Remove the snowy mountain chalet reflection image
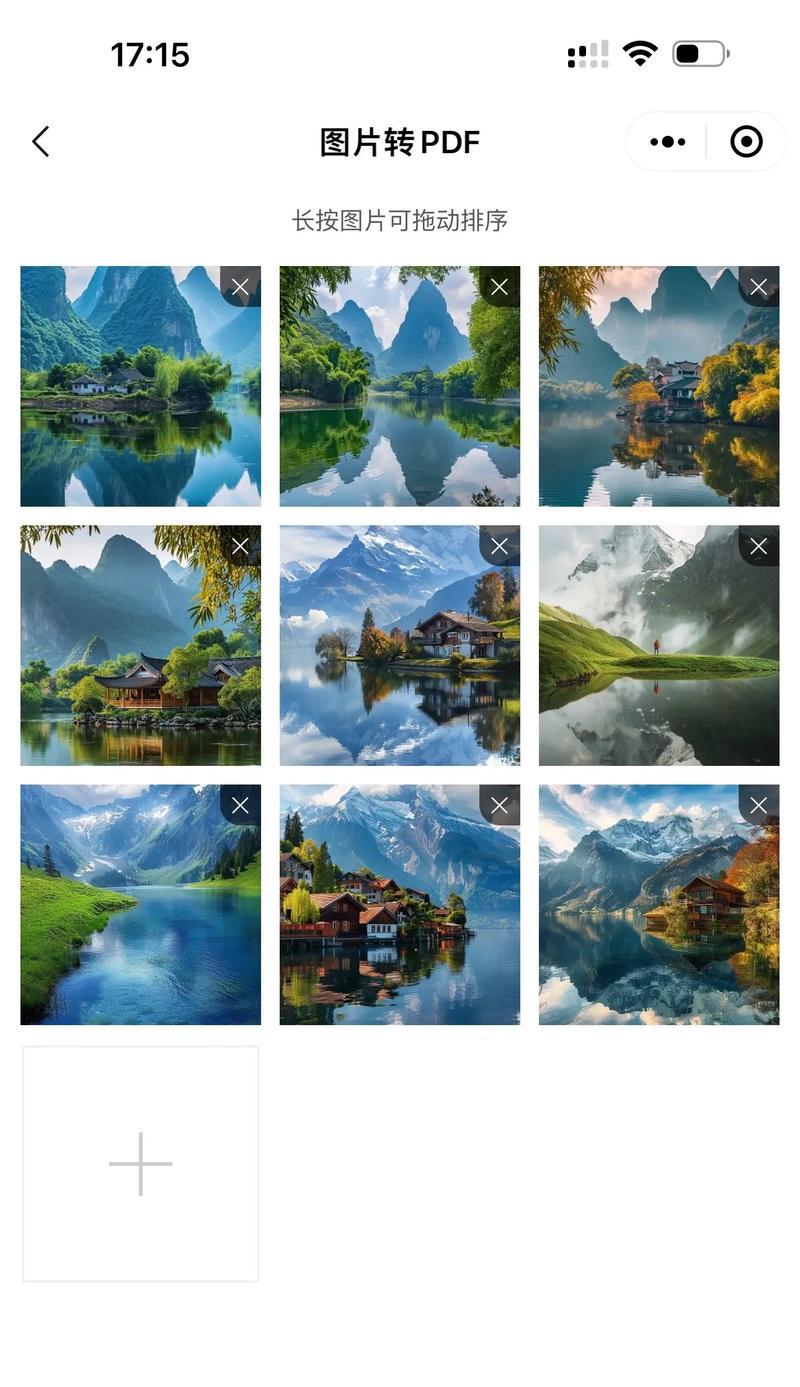Screen dimensions: 800x1387 pyautogui.click(x=499, y=546)
